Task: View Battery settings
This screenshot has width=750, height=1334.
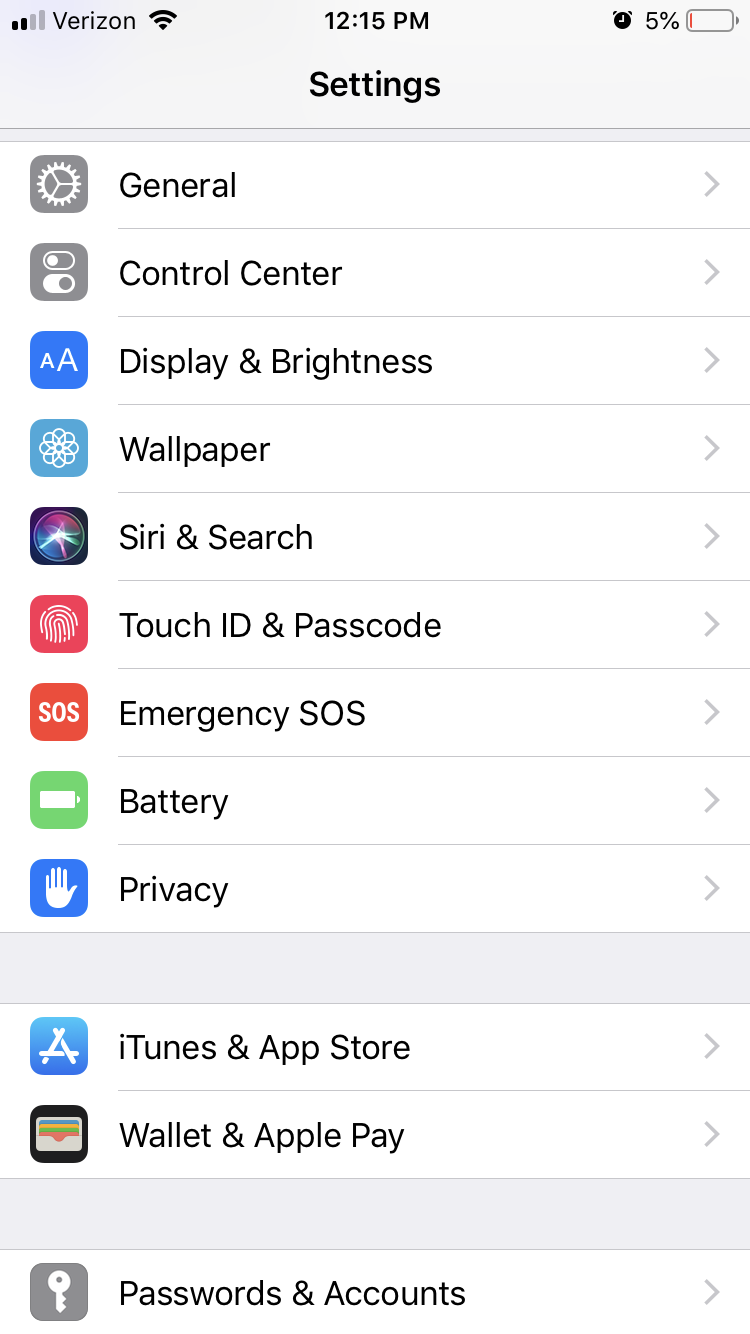Action: (x=375, y=801)
